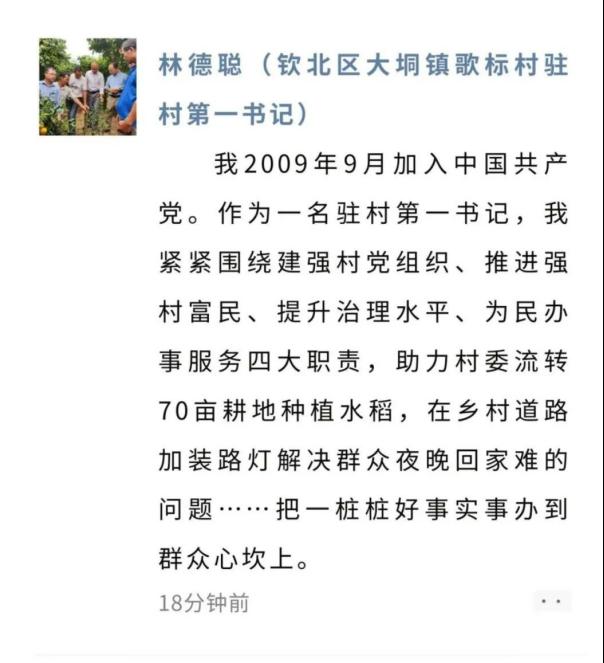604x663 pixels.
Task: Open the like and comment menu
Action: tap(551, 602)
